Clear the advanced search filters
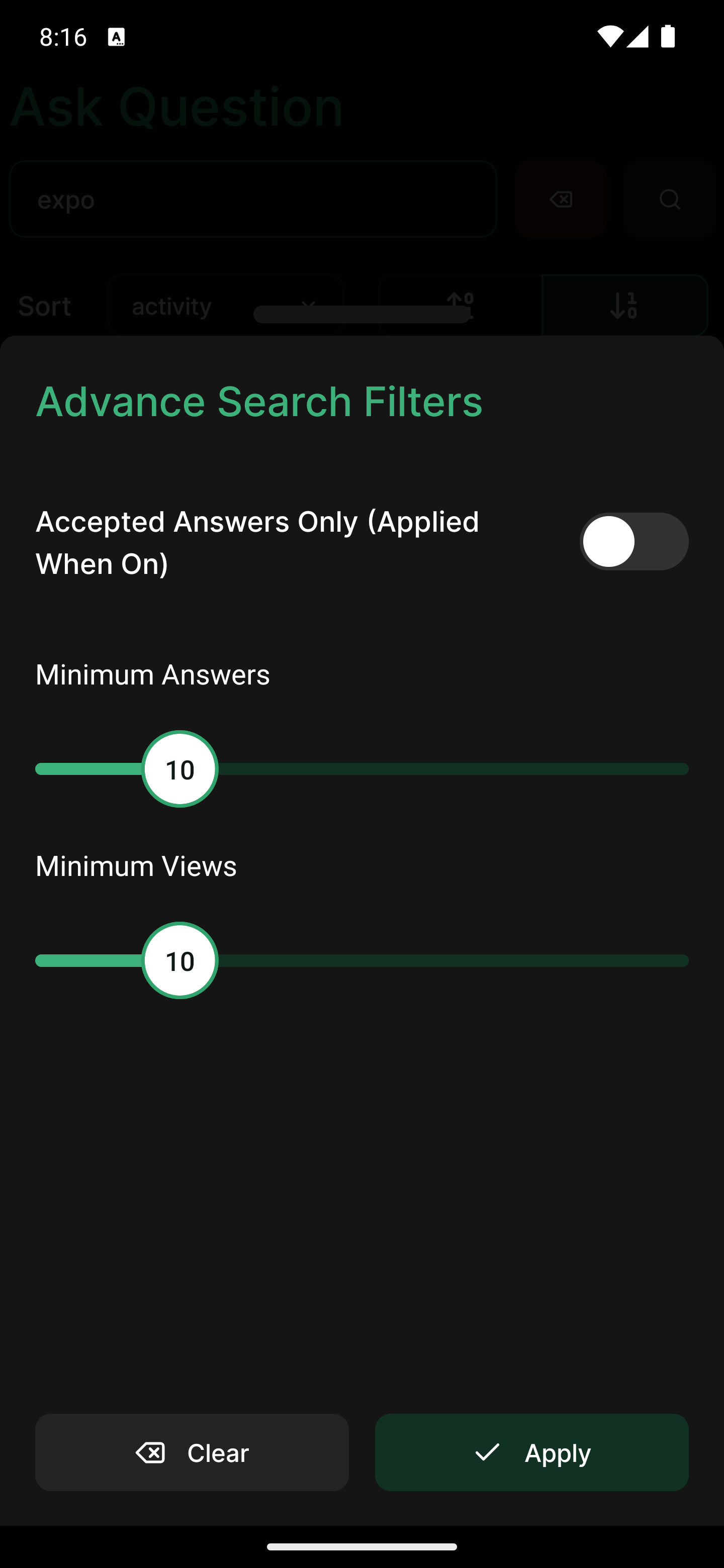Screen dimensions: 724x1568 click(192, 1452)
